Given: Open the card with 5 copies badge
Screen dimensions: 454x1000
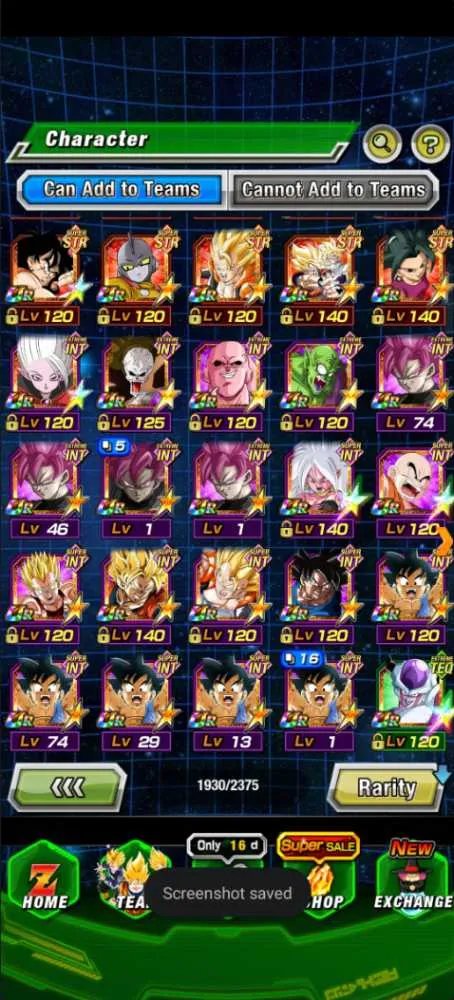Looking at the screenshot, I should pos(136,489).
